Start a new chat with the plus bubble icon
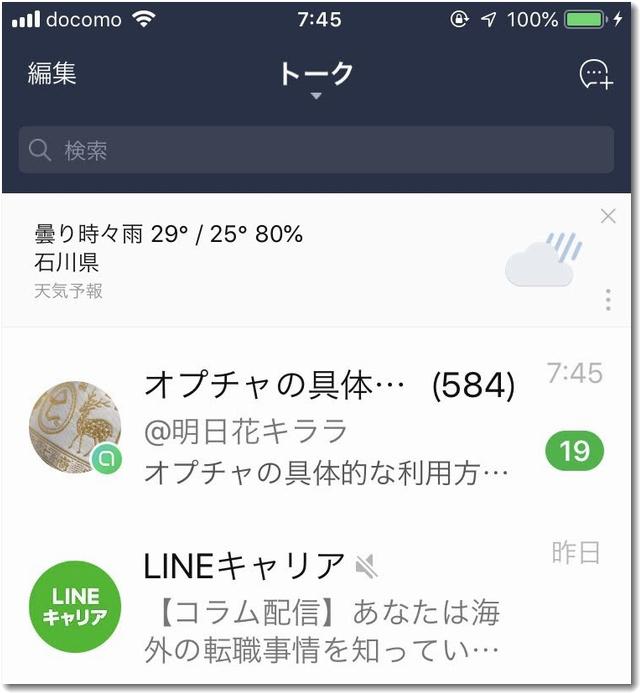The image size is (640, 693). pyautogui.click(x=596, y=75)
